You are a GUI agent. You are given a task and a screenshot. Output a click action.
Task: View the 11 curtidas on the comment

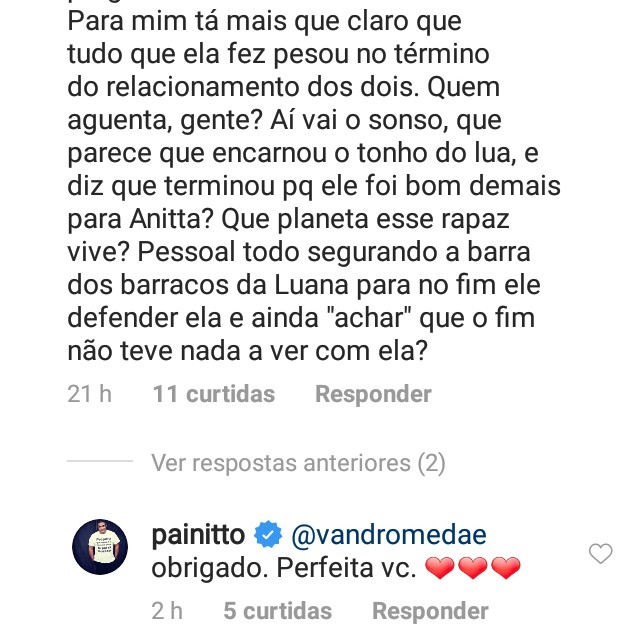pyautogui.click(x=213, y=394)
